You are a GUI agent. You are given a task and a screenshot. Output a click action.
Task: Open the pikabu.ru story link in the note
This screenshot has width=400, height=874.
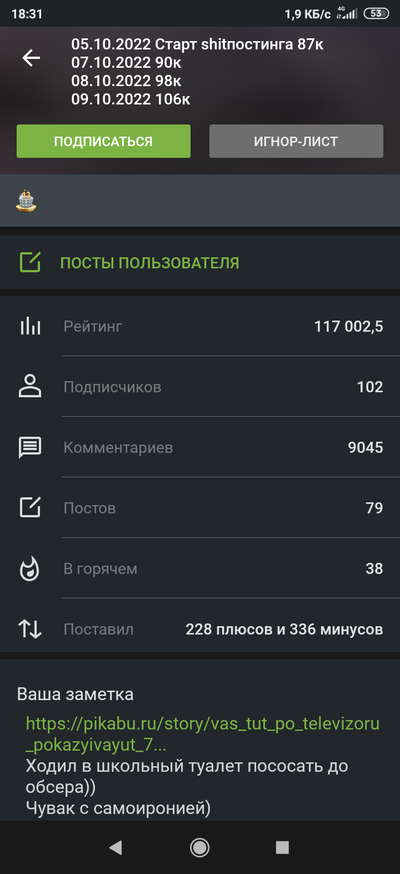tap(203, 734)
